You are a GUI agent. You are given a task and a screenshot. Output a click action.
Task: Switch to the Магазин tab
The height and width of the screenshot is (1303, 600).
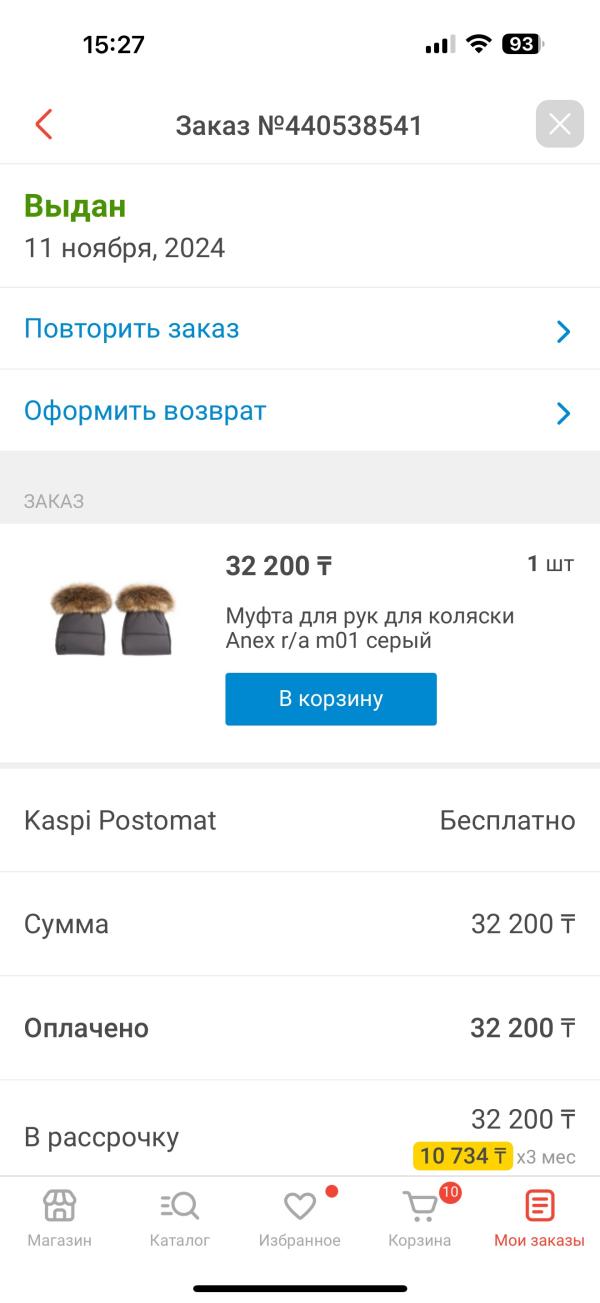(x=59, y=1218)
